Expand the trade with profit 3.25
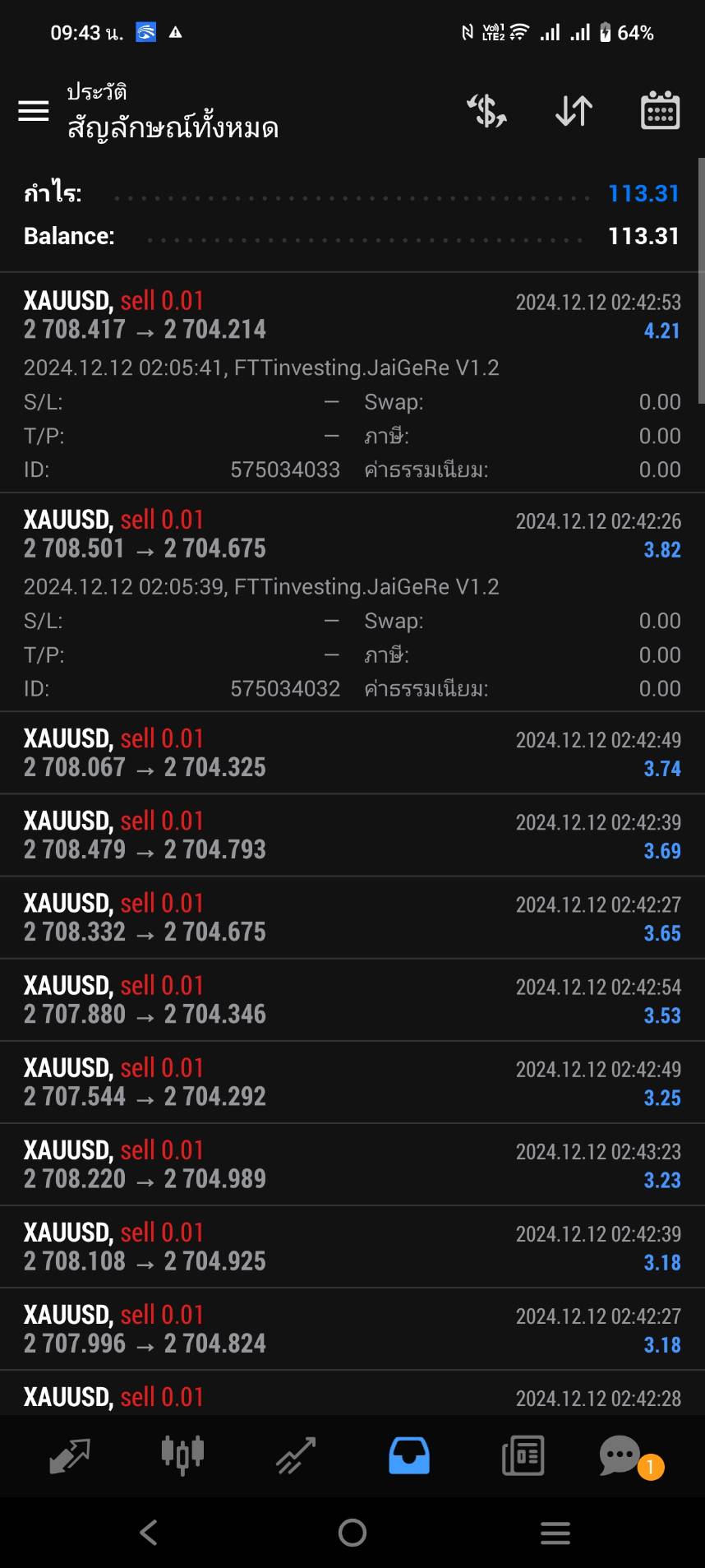 click(352, 1081)
